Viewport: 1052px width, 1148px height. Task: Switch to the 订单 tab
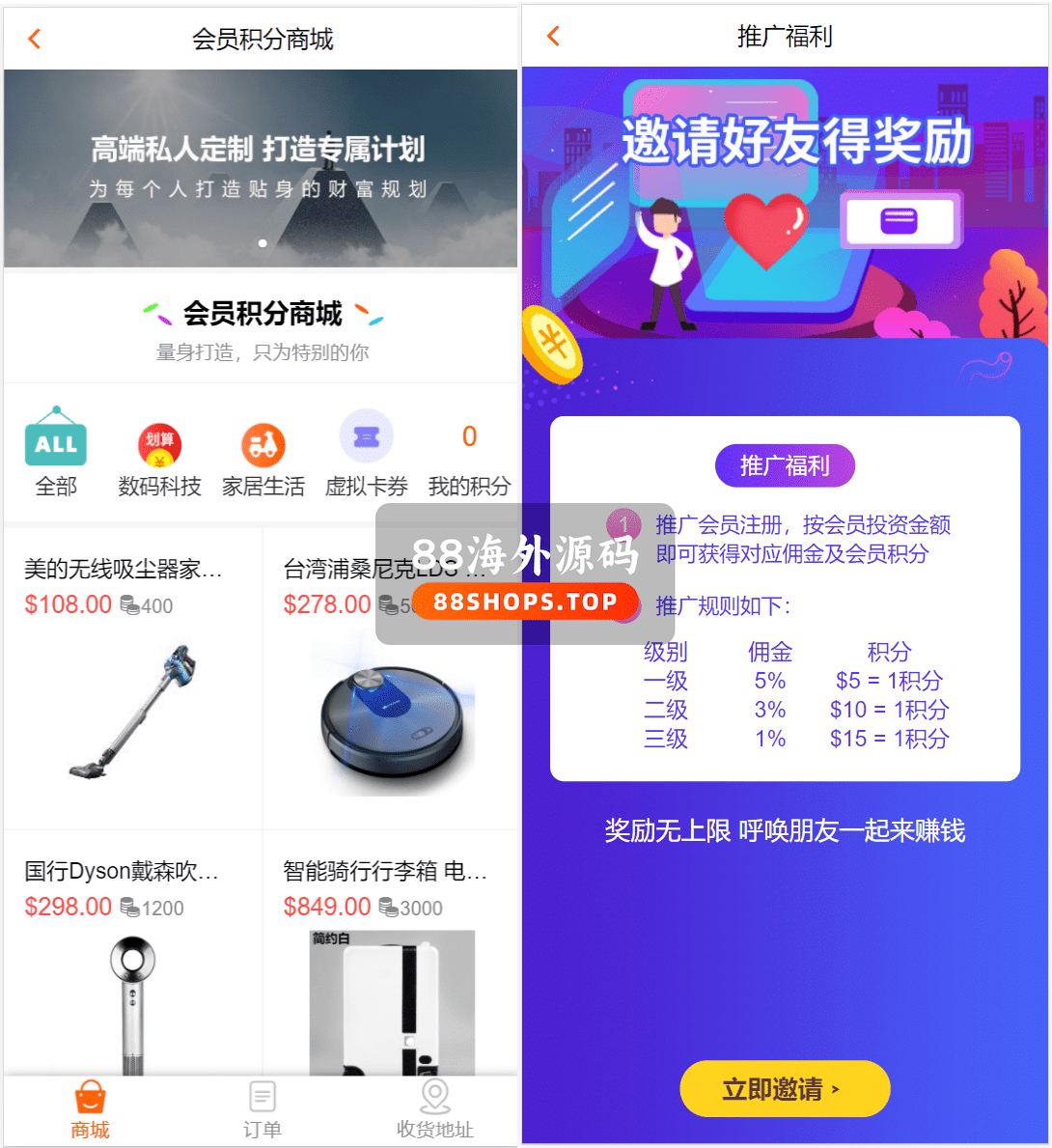262,1110
